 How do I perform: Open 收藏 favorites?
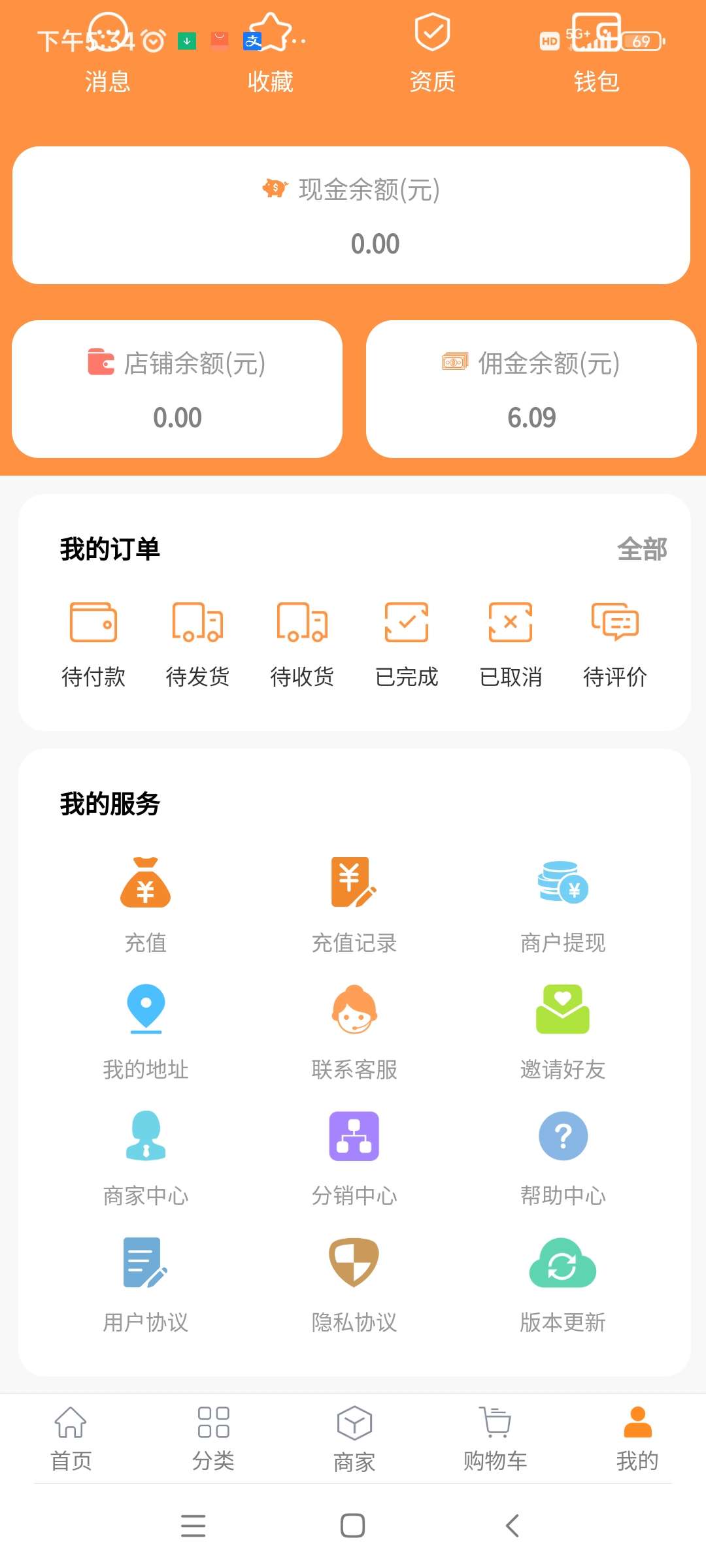(271, 56)
